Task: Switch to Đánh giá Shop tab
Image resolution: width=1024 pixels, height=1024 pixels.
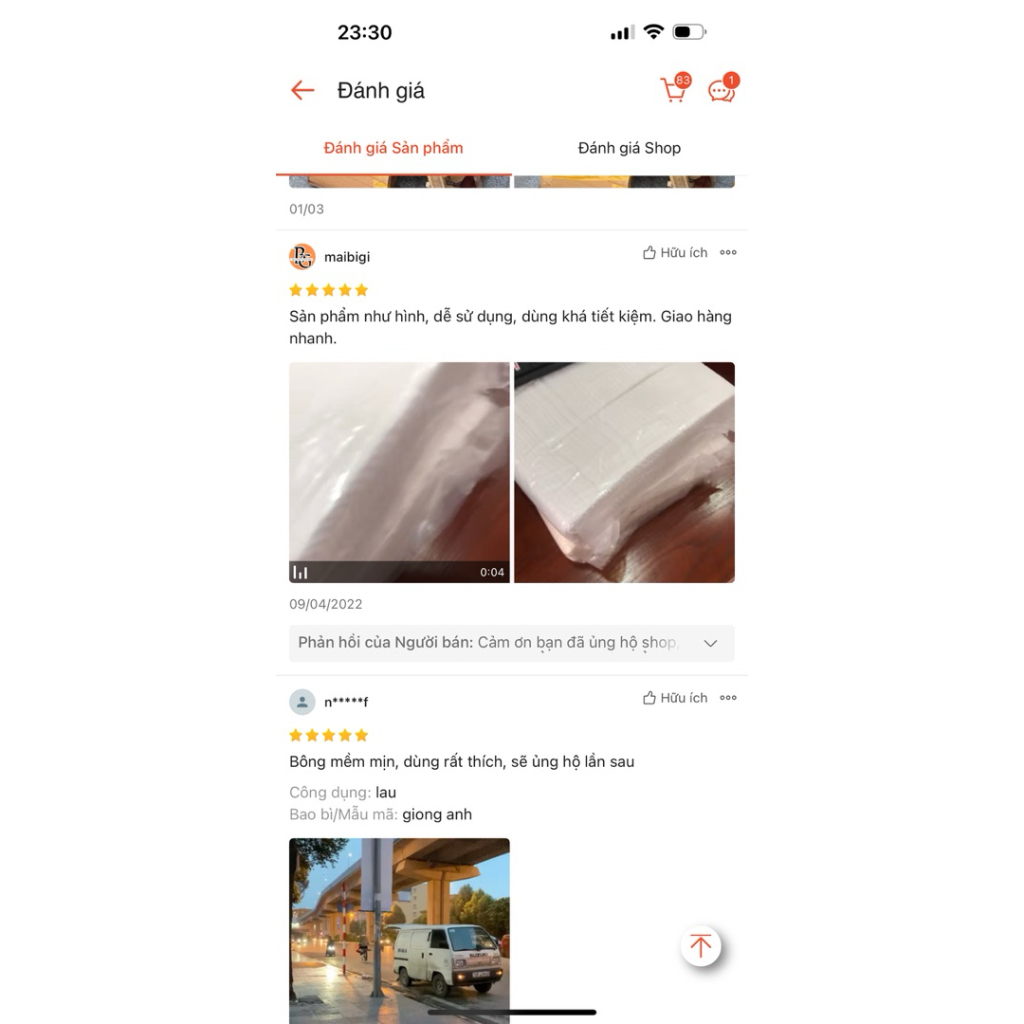Action: [629, 148]
